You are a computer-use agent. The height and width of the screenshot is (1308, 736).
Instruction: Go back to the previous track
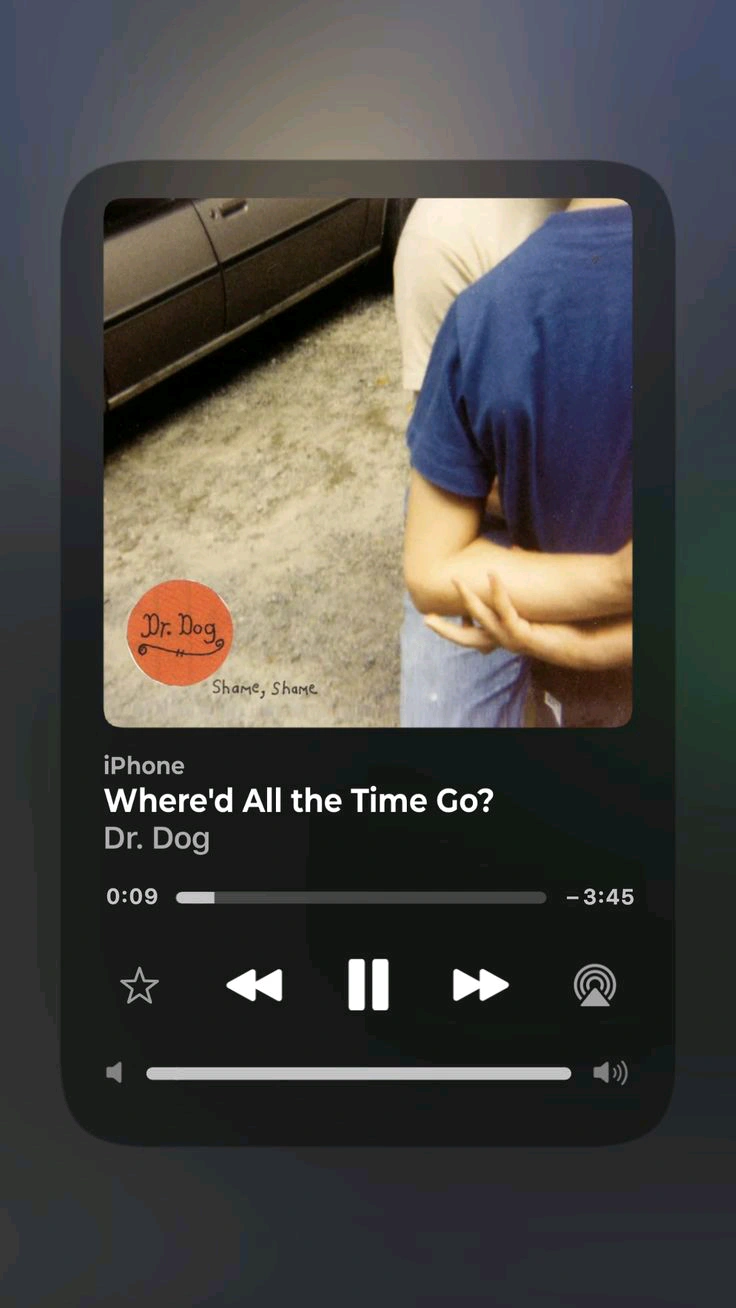(x=254, y=985)
